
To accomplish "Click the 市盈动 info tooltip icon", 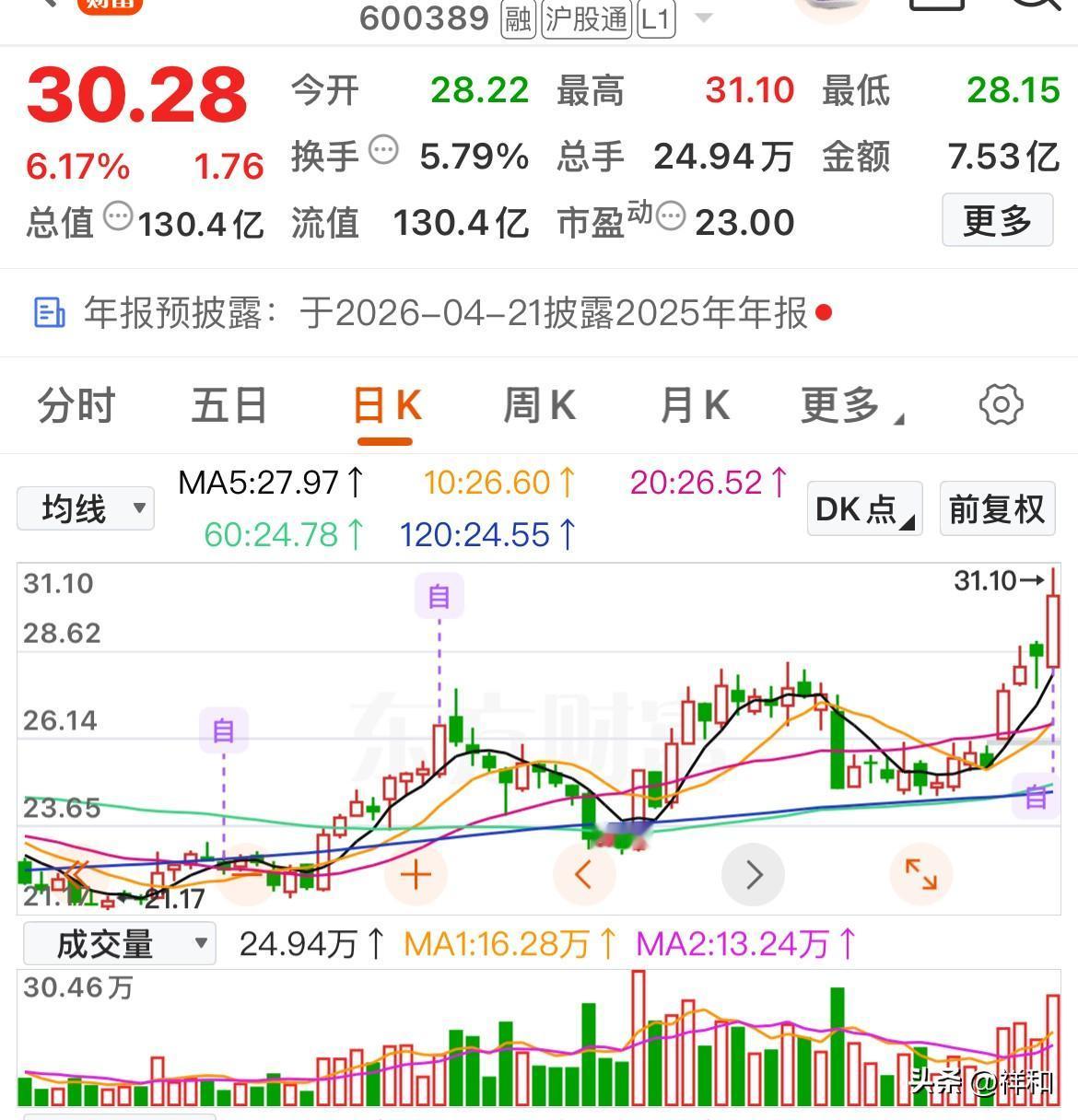I will click(x=672, y=216).
